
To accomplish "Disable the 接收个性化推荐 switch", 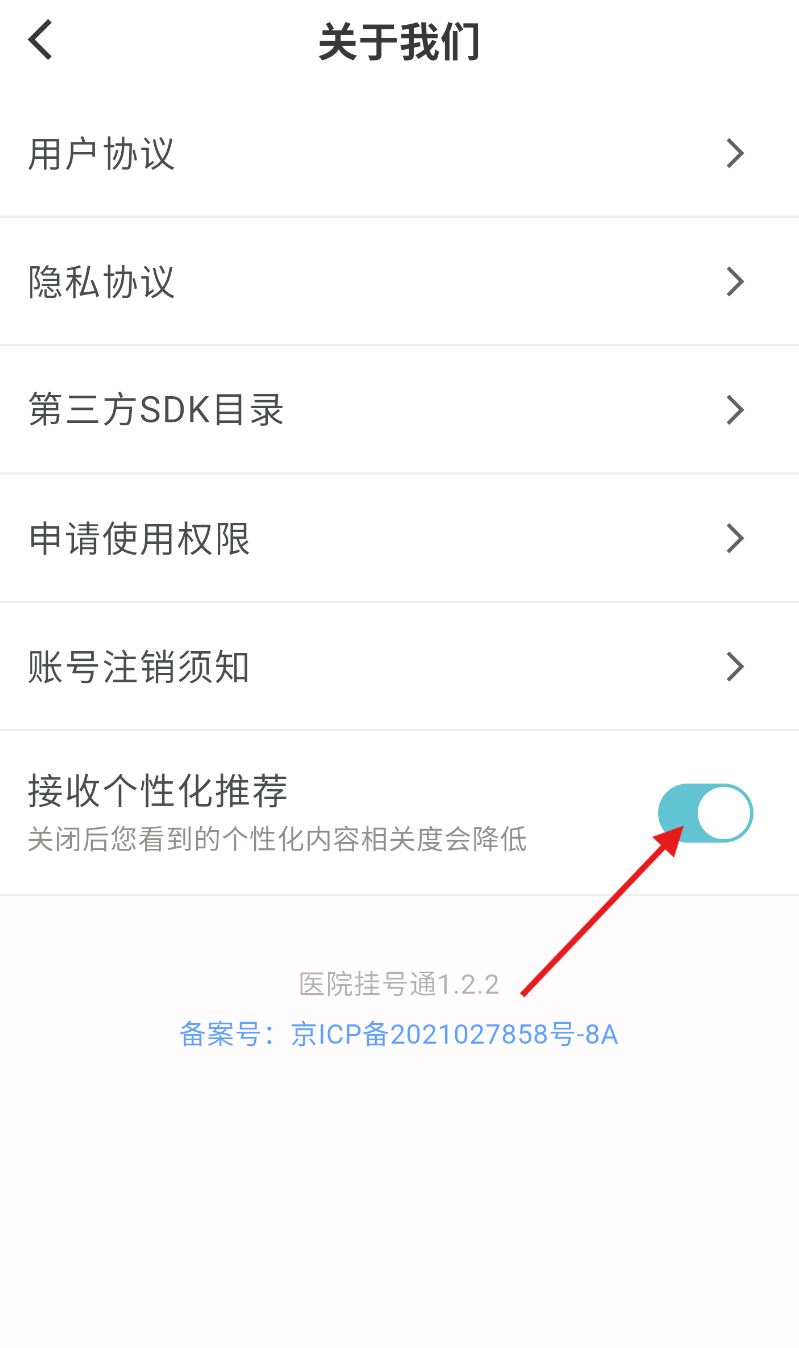I will tap(705, 813).
